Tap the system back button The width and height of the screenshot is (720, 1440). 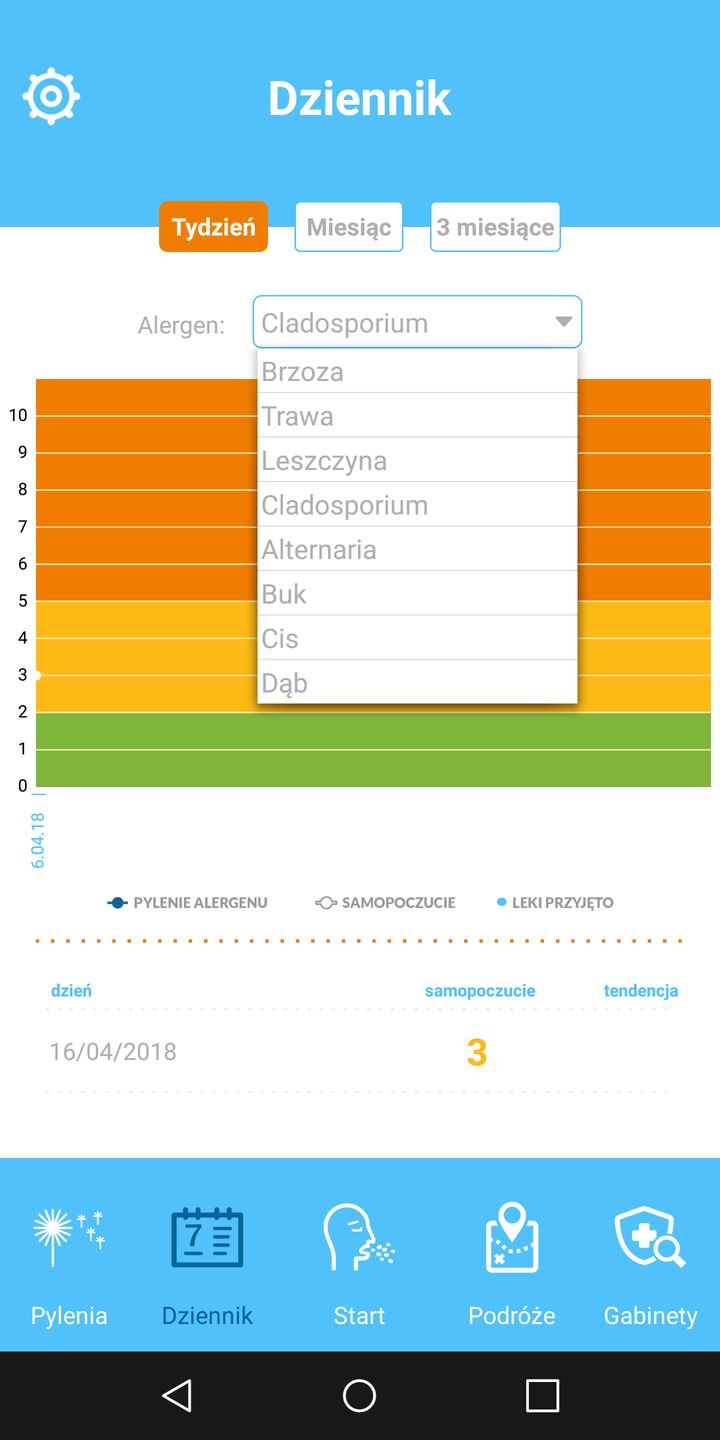click(x=177, y=1395)
